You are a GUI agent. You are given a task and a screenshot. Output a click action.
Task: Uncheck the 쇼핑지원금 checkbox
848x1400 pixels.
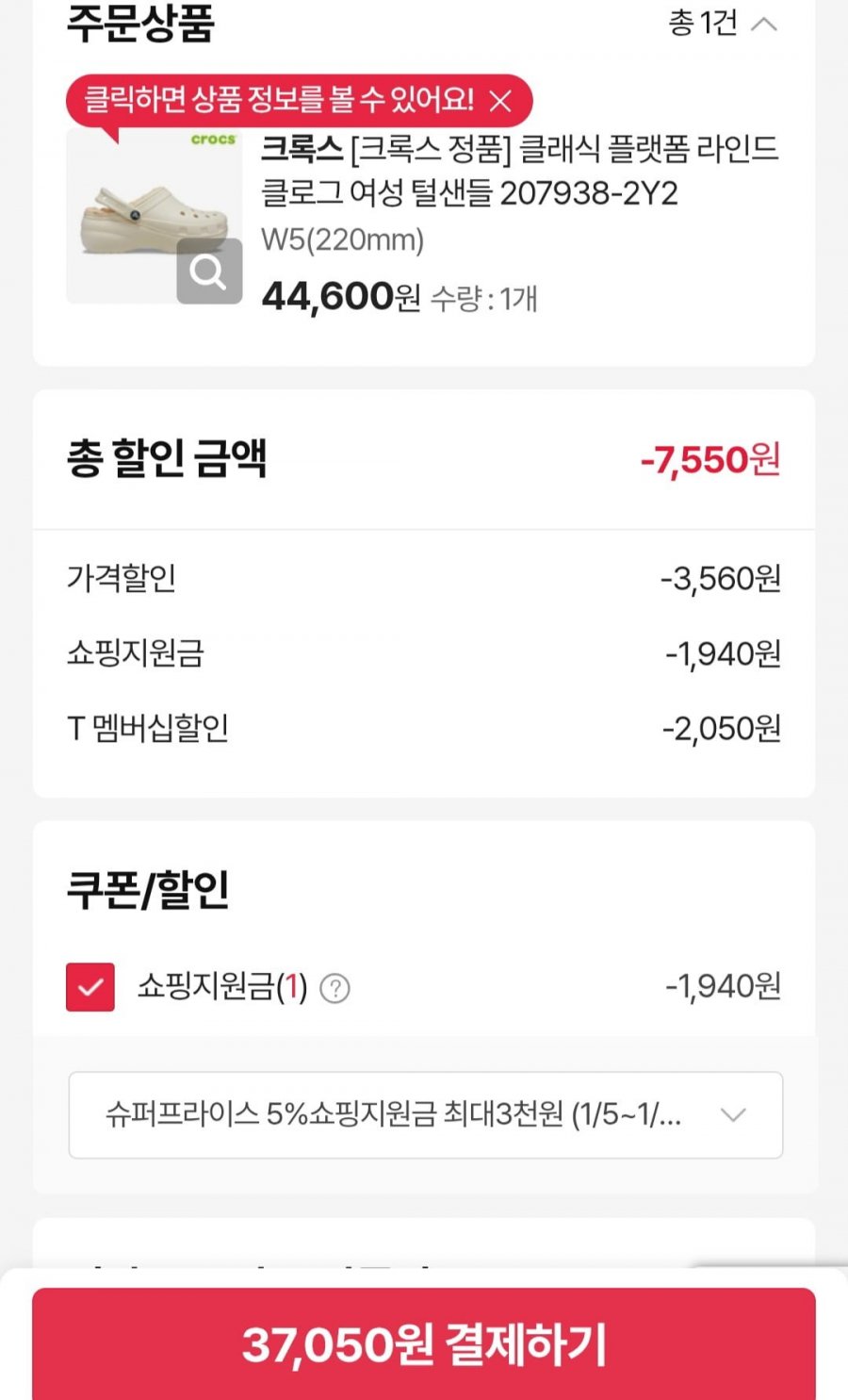click(90, 987)
